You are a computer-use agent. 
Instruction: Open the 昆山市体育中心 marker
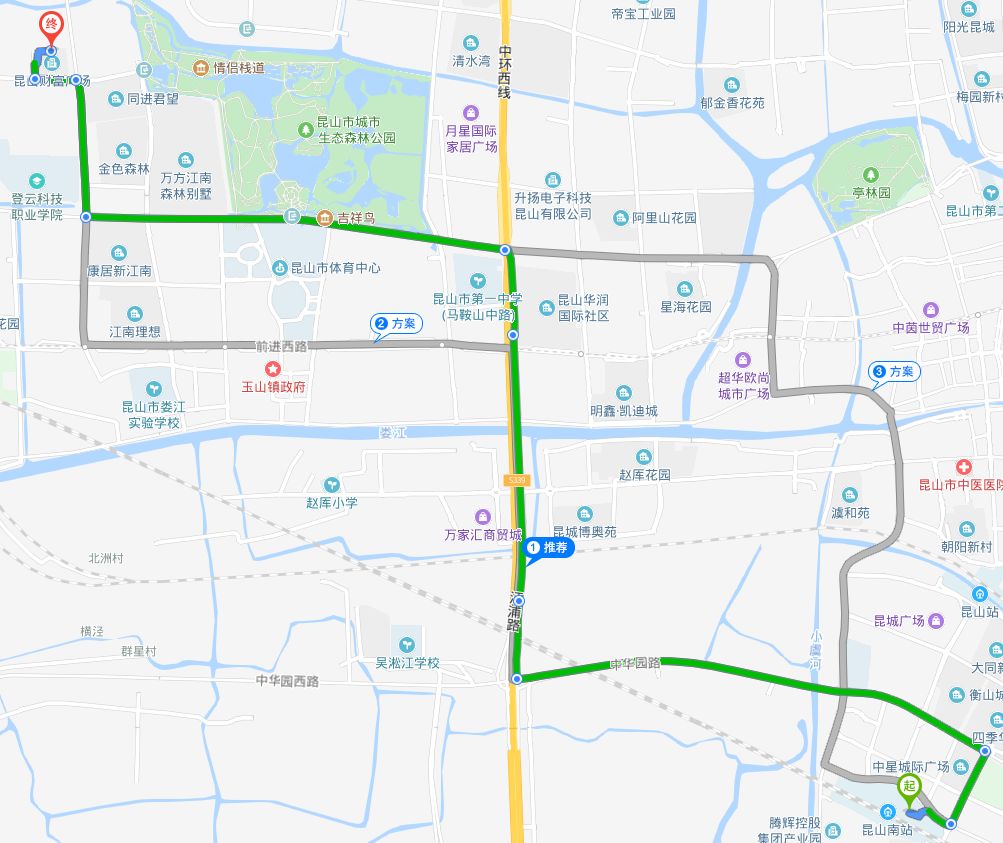point(279,268)
